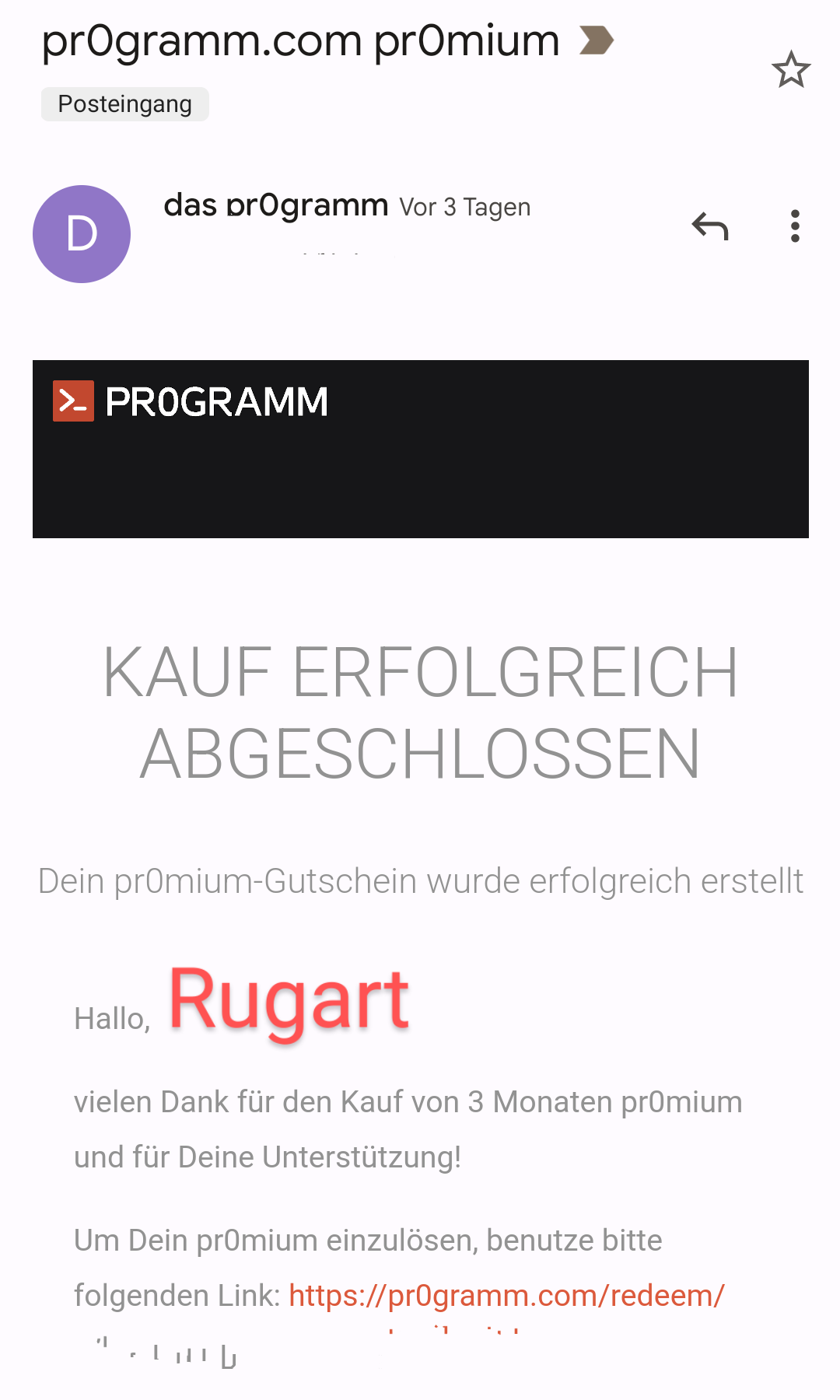Star this pr0gramm email

click(x=791, y=69)
